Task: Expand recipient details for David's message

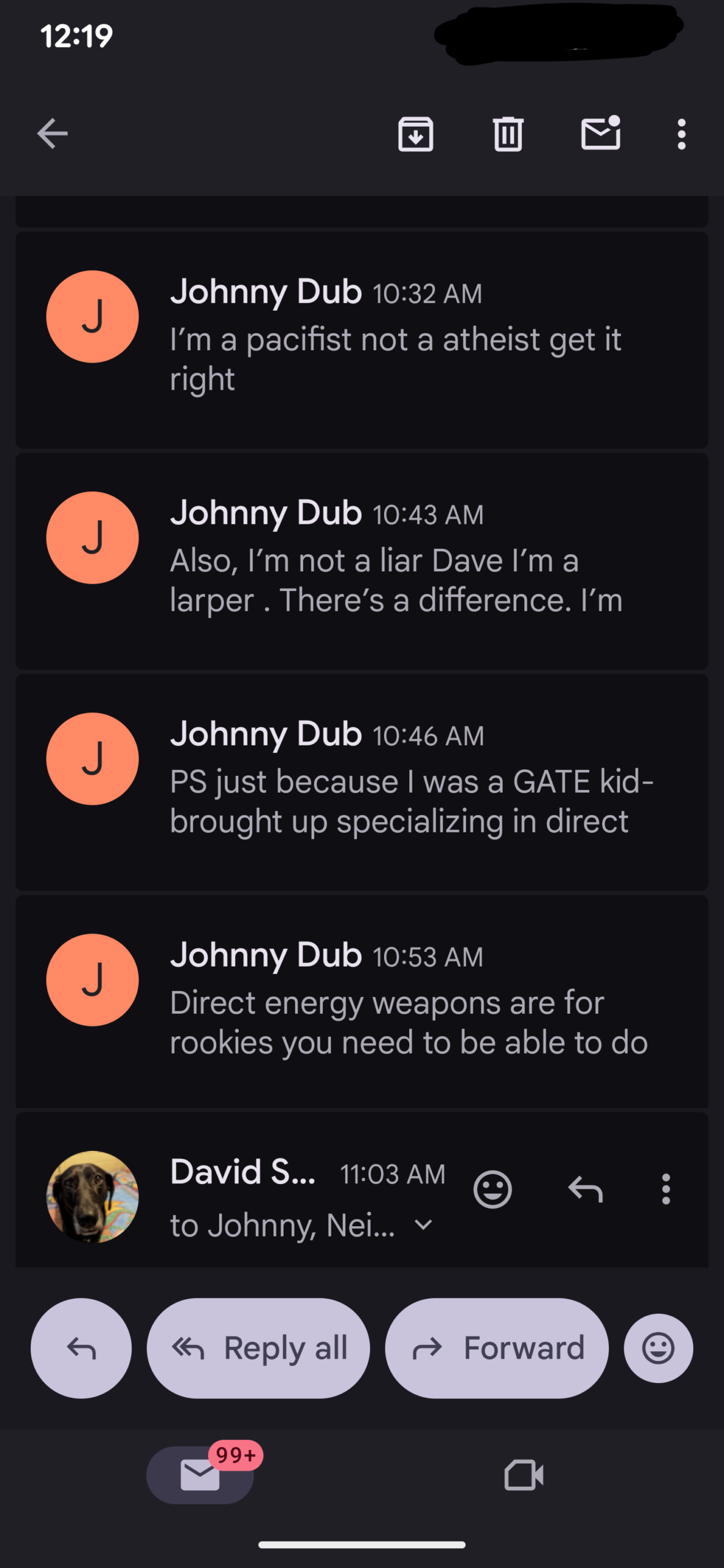Action: pos(423,1225)
